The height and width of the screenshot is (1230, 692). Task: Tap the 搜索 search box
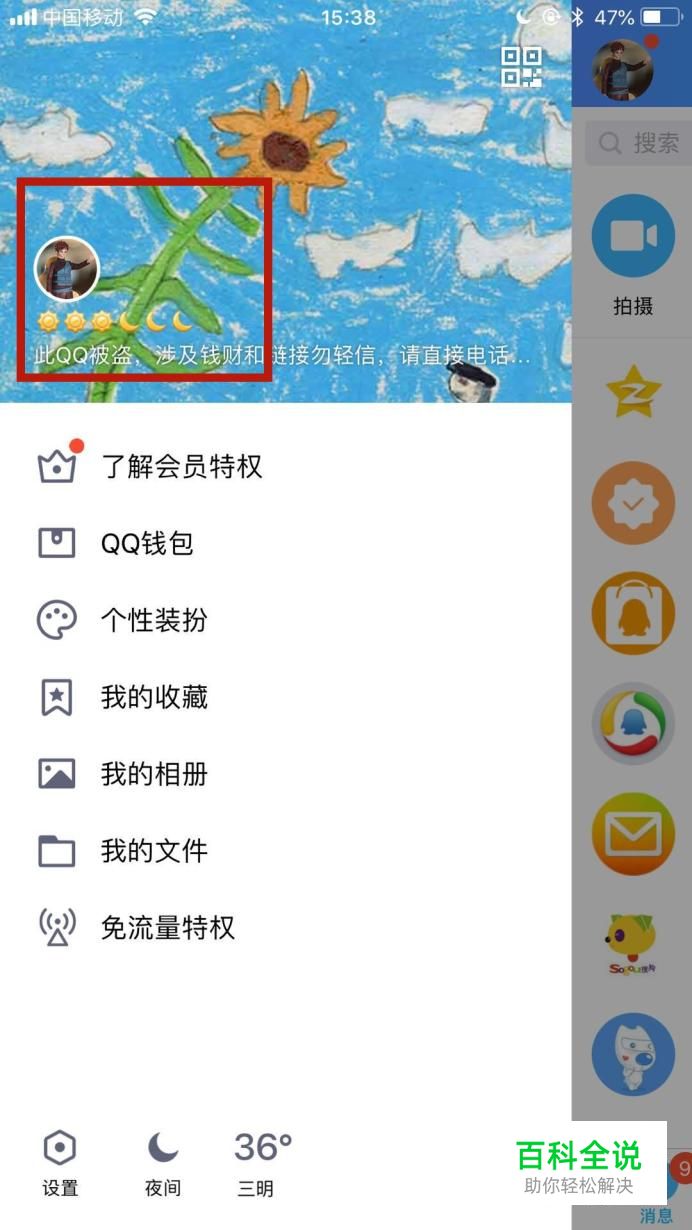coord(639,143)
